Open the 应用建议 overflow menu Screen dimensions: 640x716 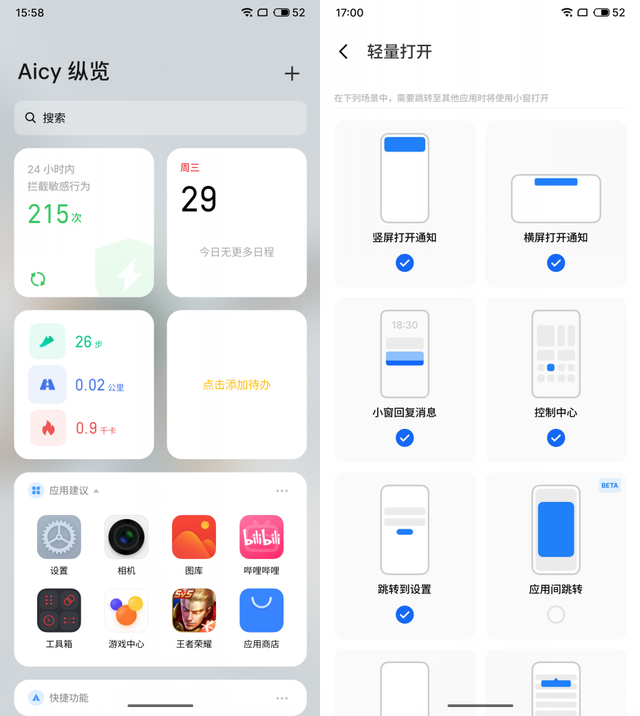click(x=282, y=491)
